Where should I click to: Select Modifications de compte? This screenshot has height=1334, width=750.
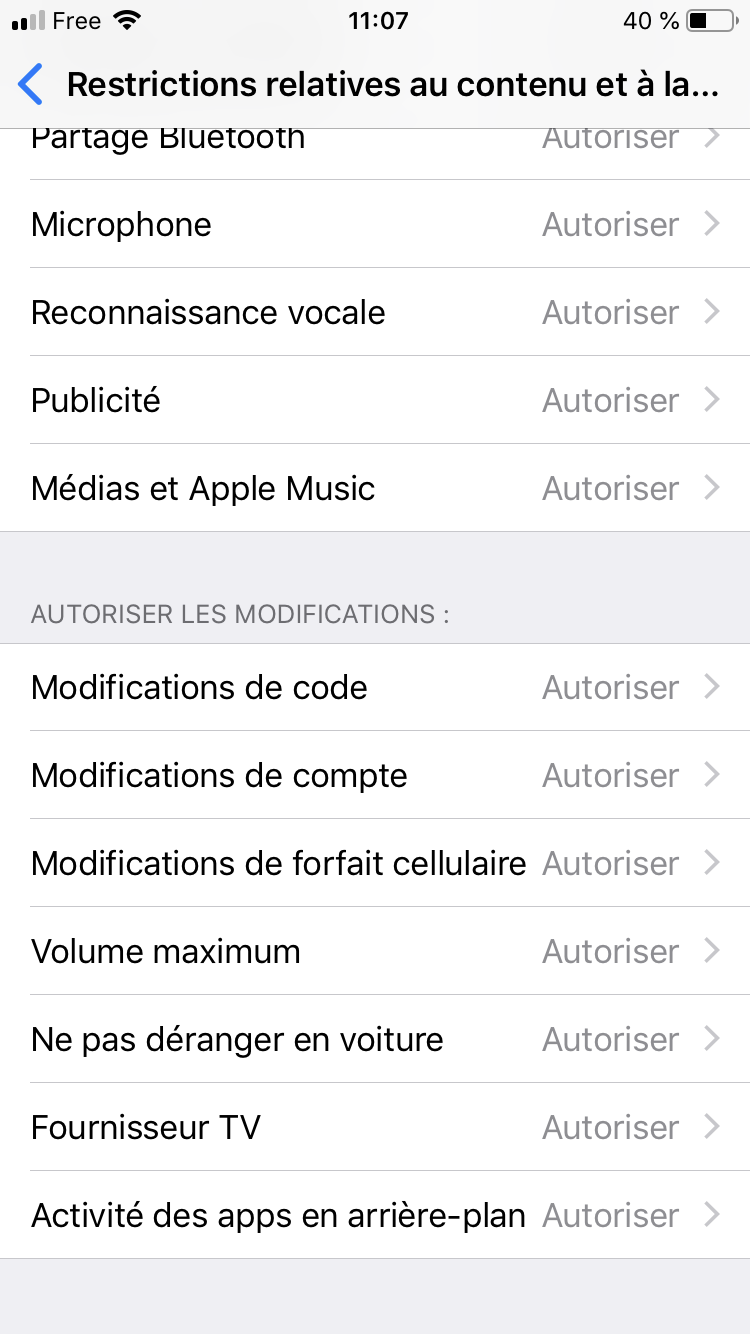[375, 775]
